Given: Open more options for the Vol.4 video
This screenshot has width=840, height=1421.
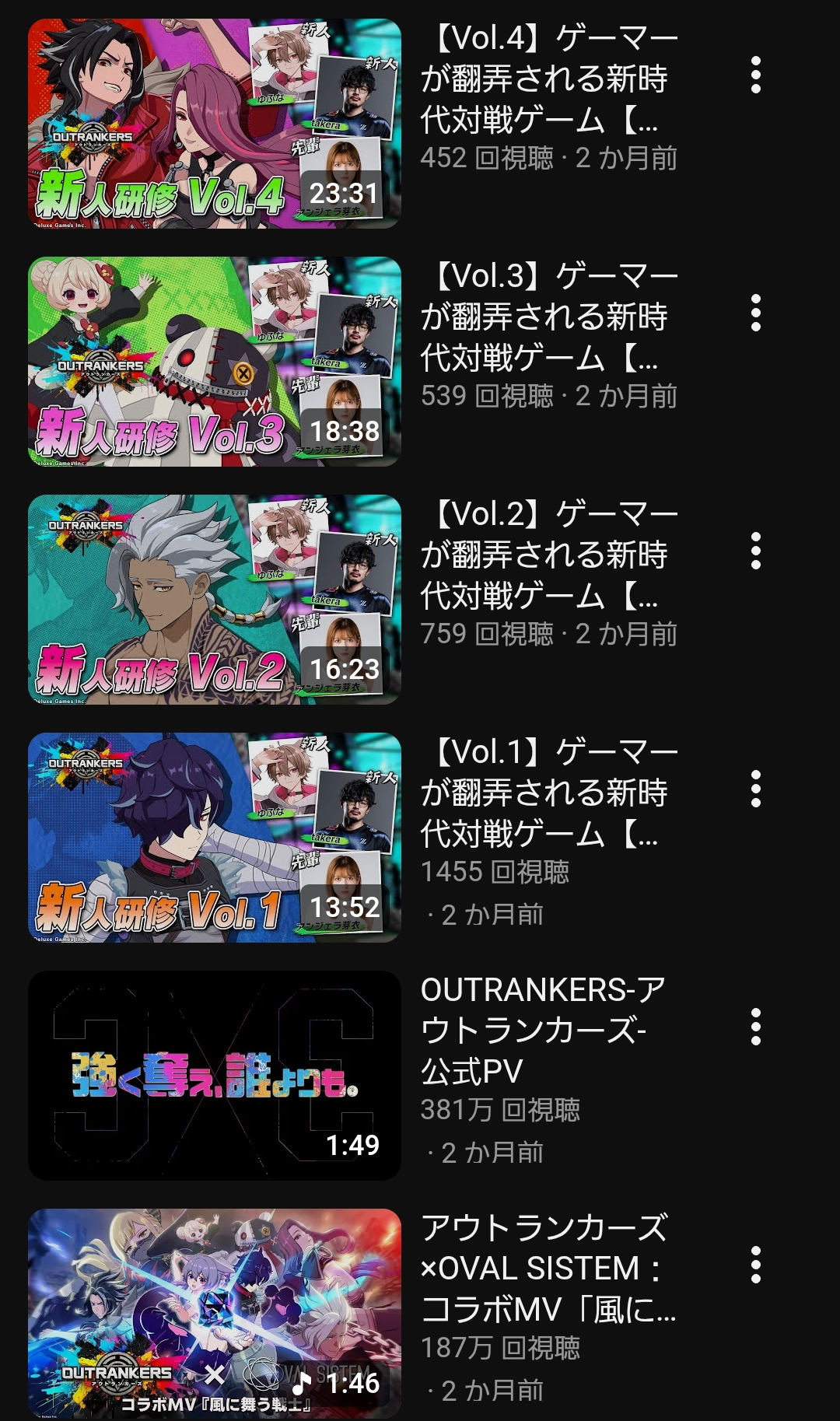Looking at the screenshot, I should click(x=755, y=75).
